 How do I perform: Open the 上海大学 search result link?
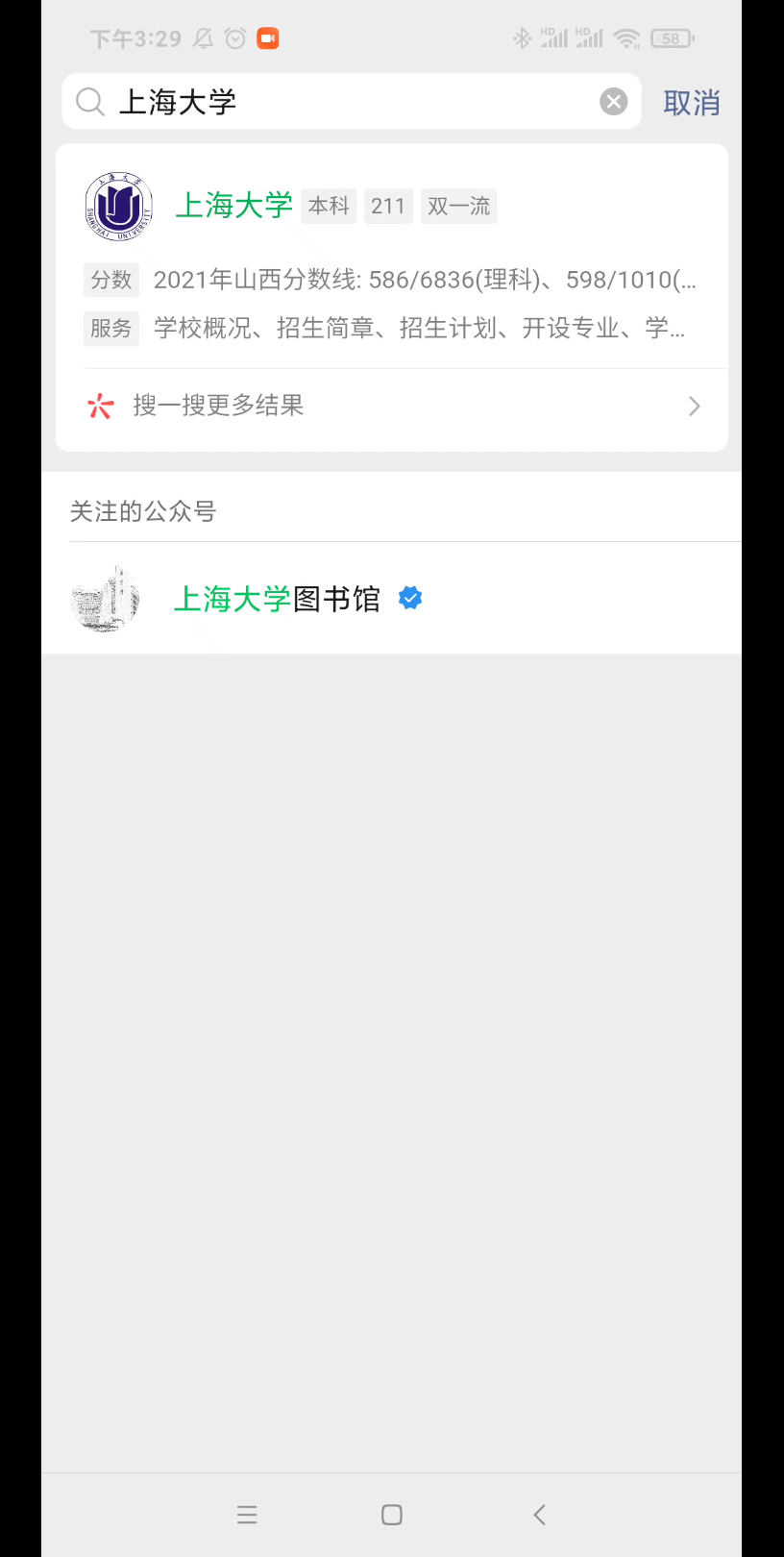pyautogui.click(x=233, y=206)
